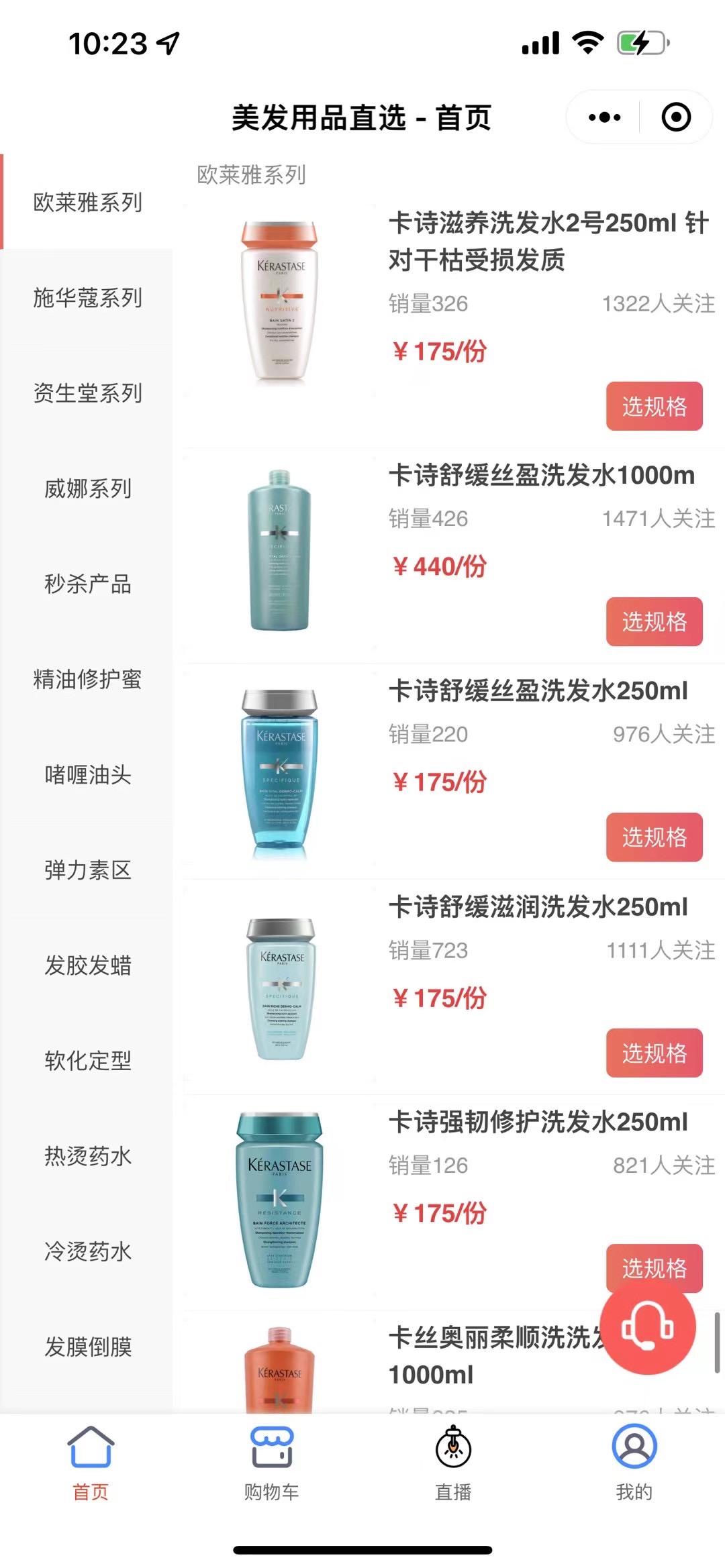This screenshot has height=1568, width=725.
Task: Choose specs for 卡诗舒缓丝盈洗发水1000m
Action: [654, 622]
